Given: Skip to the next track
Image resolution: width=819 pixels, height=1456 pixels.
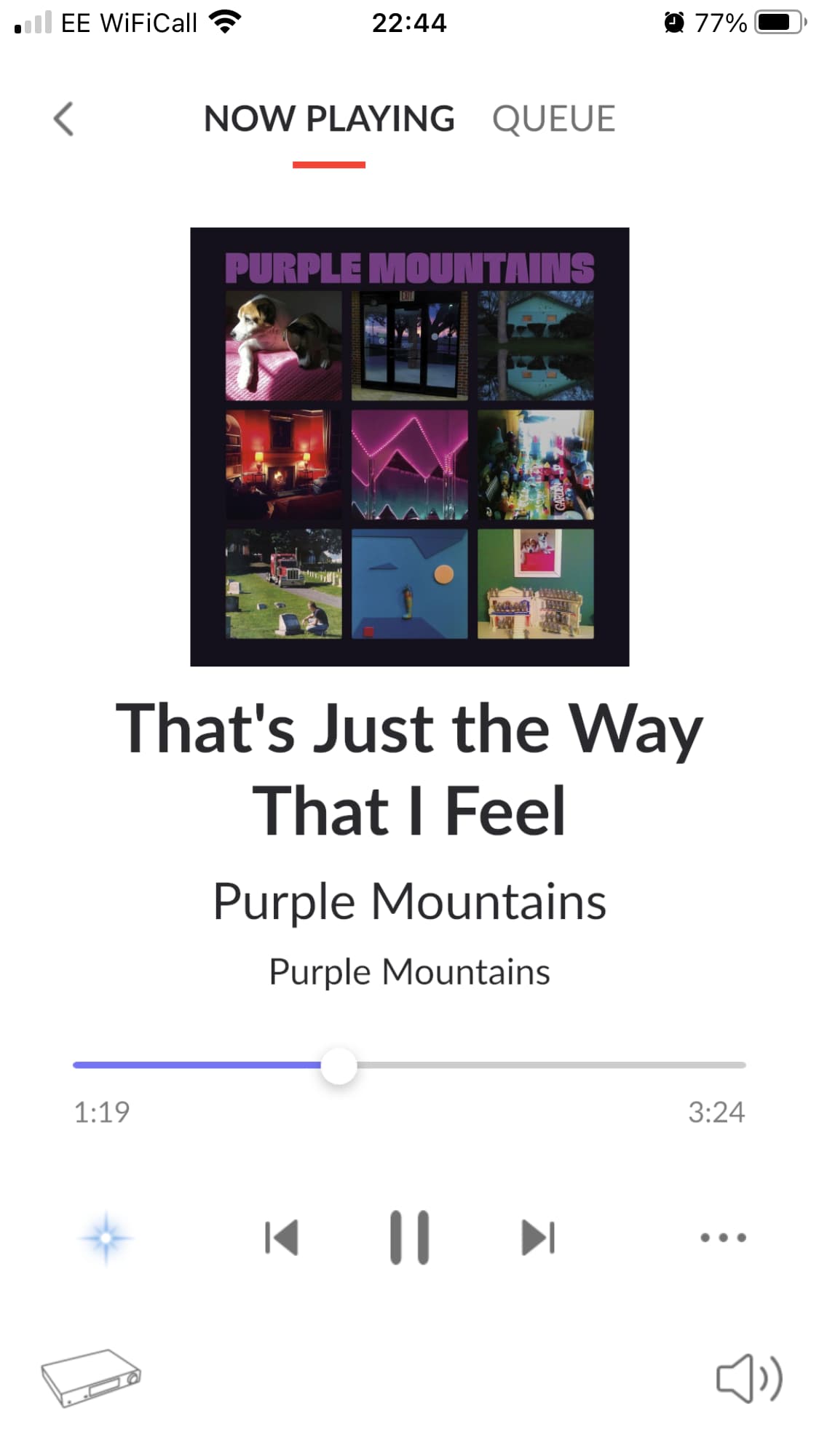Looking at the screenshot, I should tap(539, 1237).
